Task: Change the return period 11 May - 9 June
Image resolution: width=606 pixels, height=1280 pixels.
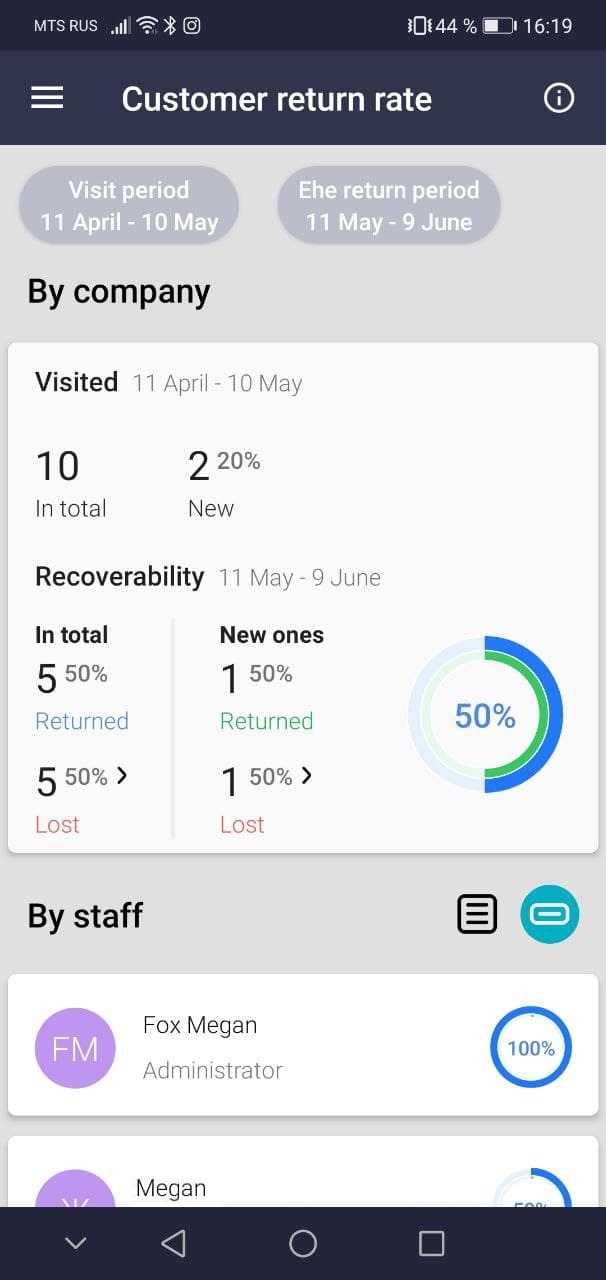Action: [x=388, y=206]
